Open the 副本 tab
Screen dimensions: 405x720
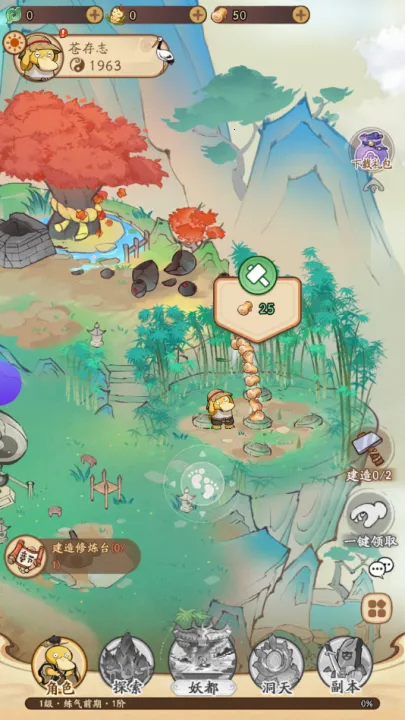pyautogui.click(x=344, y=664)
